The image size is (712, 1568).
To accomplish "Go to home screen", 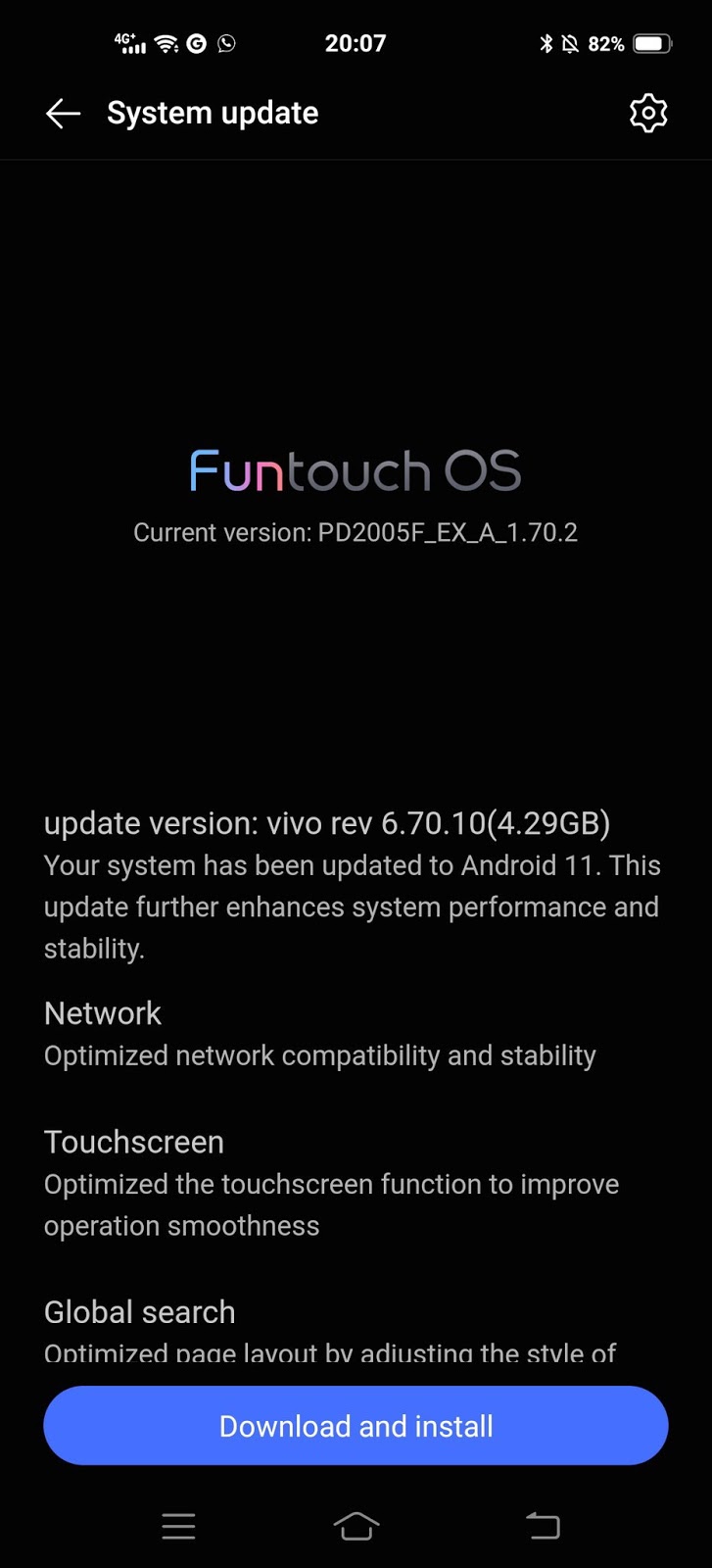I will [x=356, y=1526].
